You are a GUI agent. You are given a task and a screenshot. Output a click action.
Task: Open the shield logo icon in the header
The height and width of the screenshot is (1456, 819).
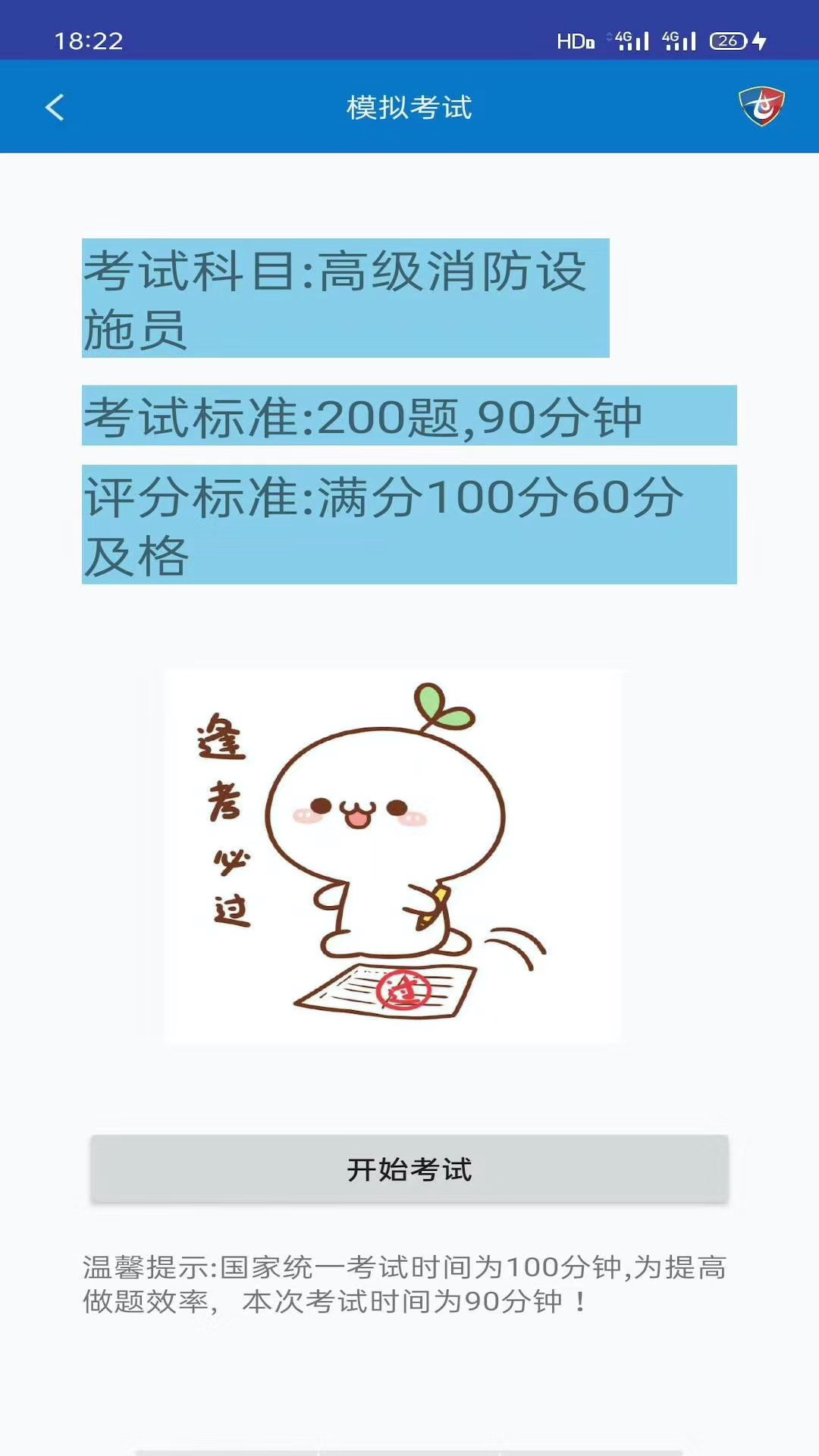click(x=761, y=106)
